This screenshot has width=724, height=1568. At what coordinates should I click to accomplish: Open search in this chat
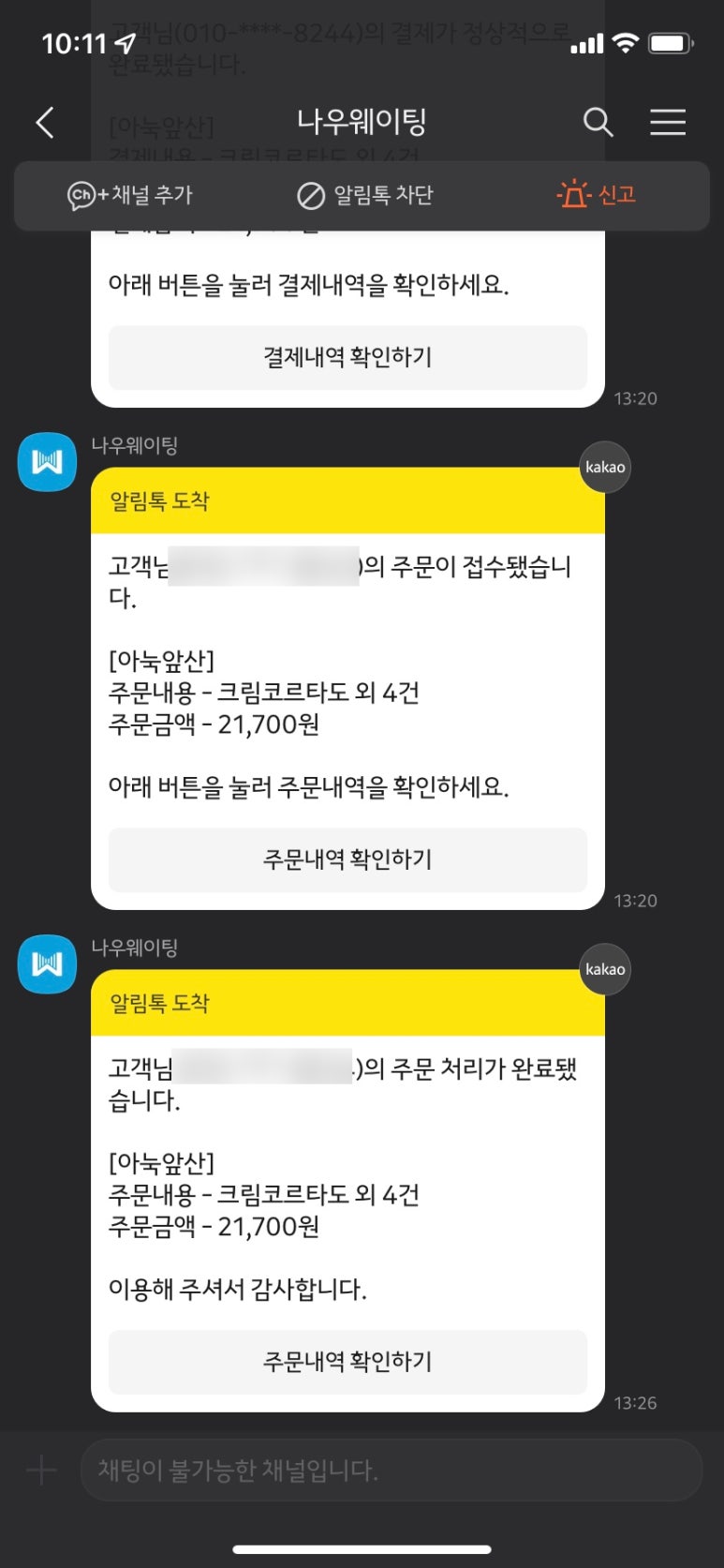pyautogui.click(x=598, y=123)
